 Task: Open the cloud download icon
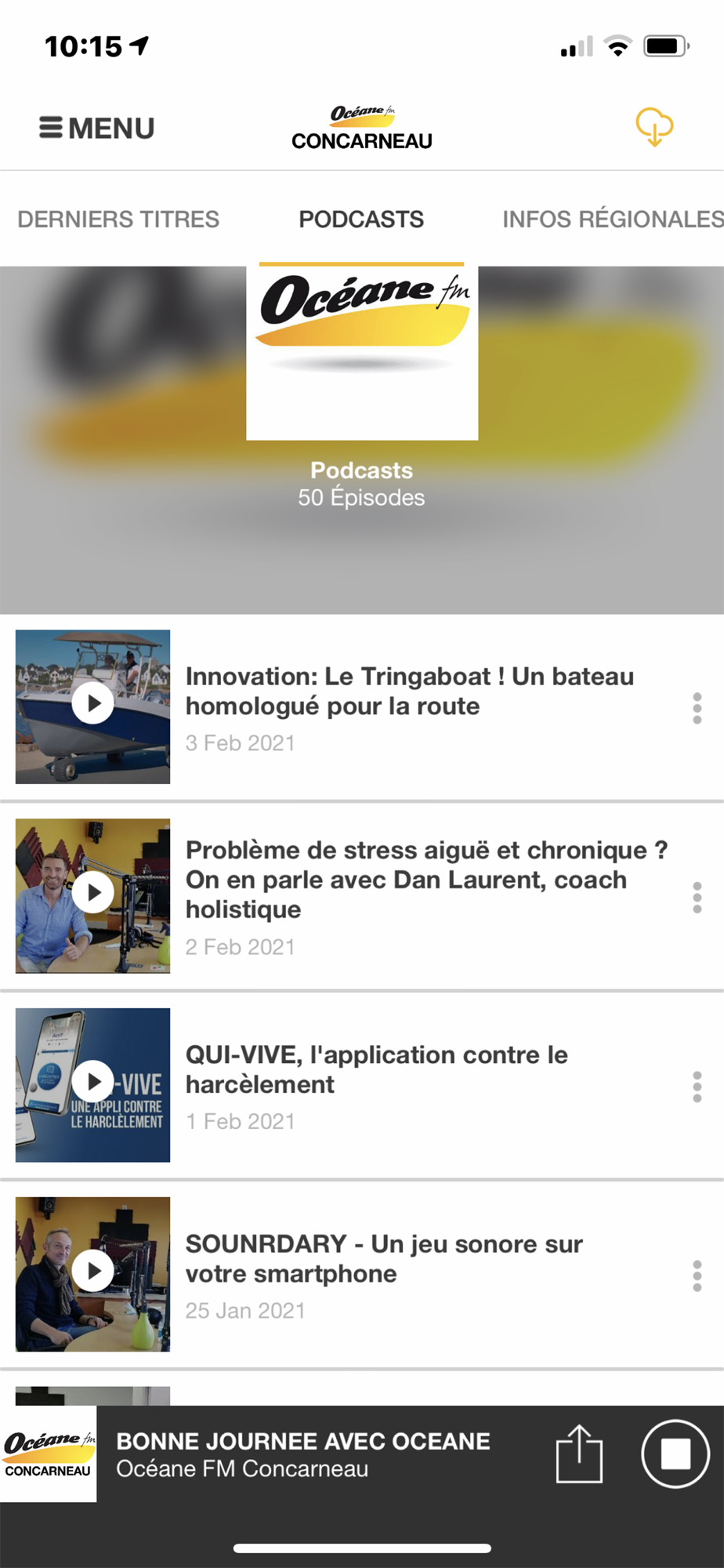653,127
